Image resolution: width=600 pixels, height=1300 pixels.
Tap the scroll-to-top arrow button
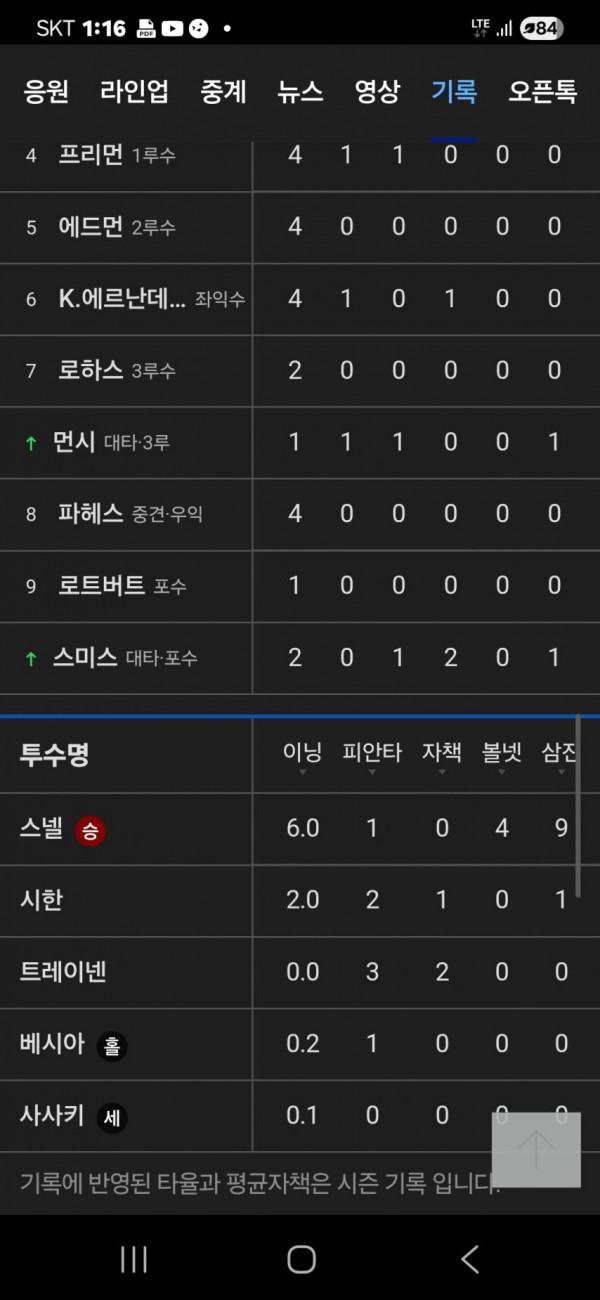[x=536, y=1149]
